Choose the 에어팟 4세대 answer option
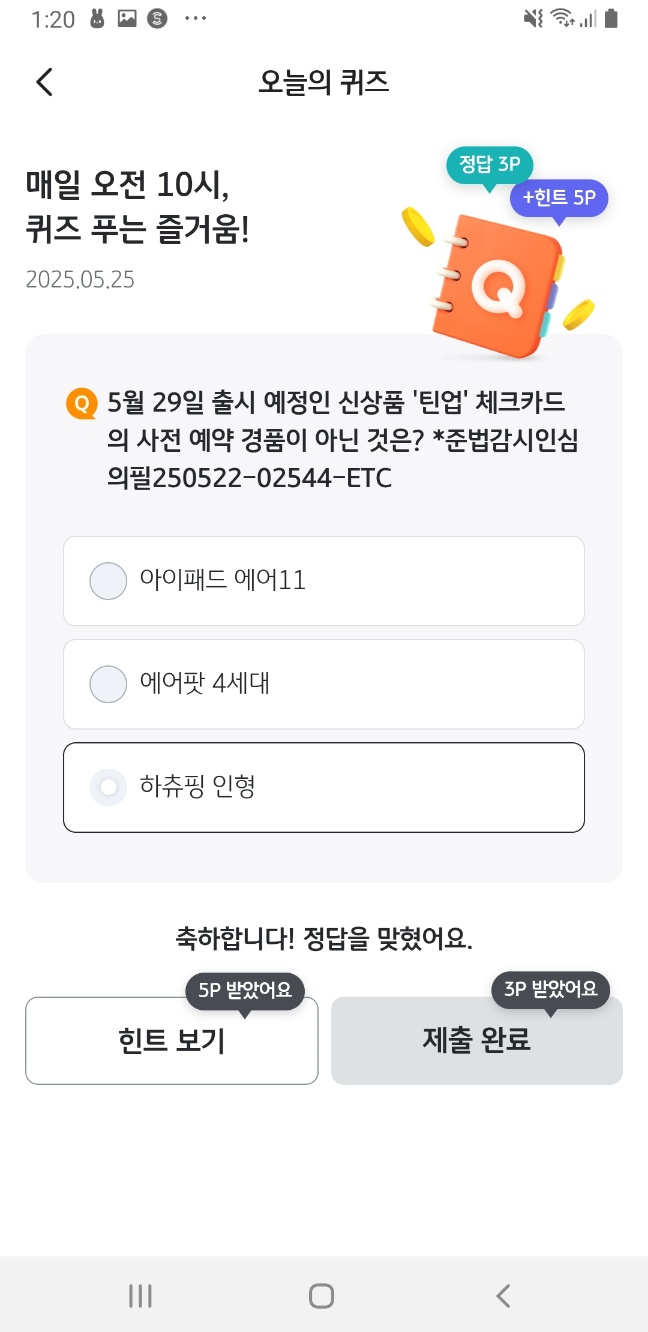Viewport: 648px width, 1332px height. click(324, 684)
